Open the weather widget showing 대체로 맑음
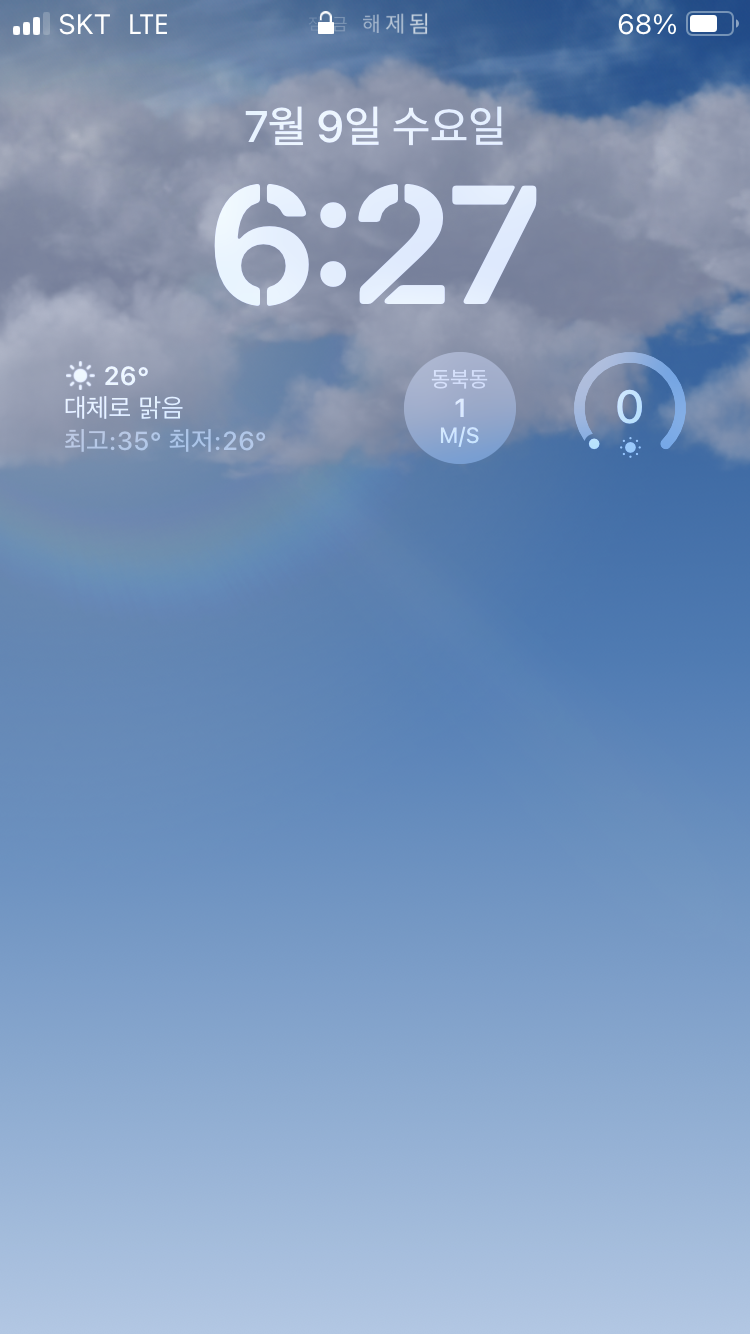Screen dimensions: 750x1334 (x=166, y=408)
